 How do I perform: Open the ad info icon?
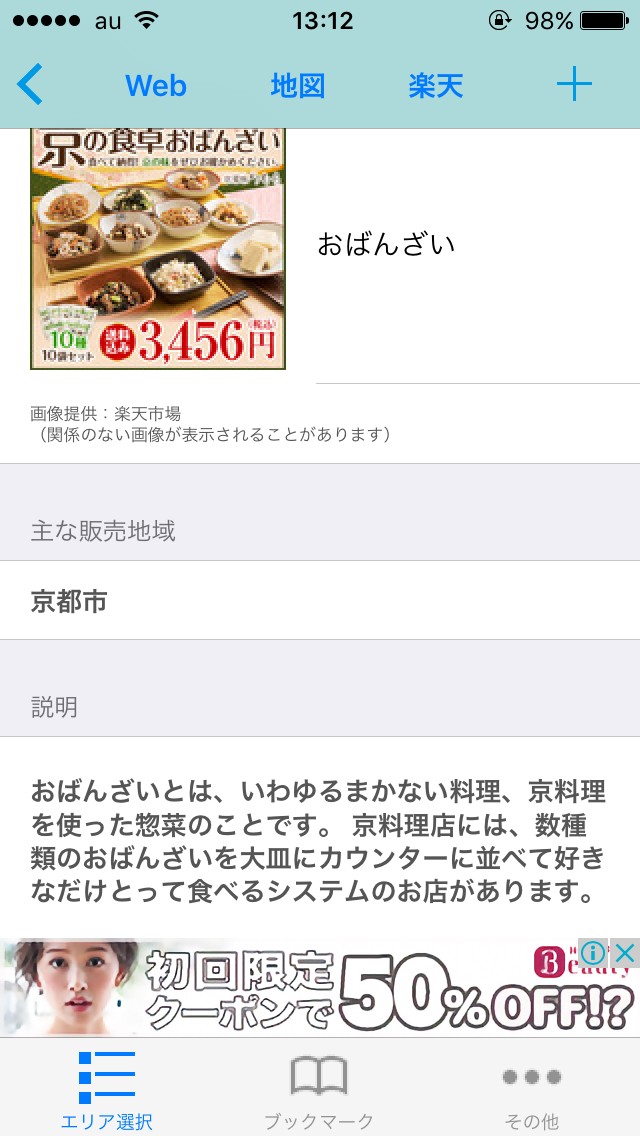(594, 953)
